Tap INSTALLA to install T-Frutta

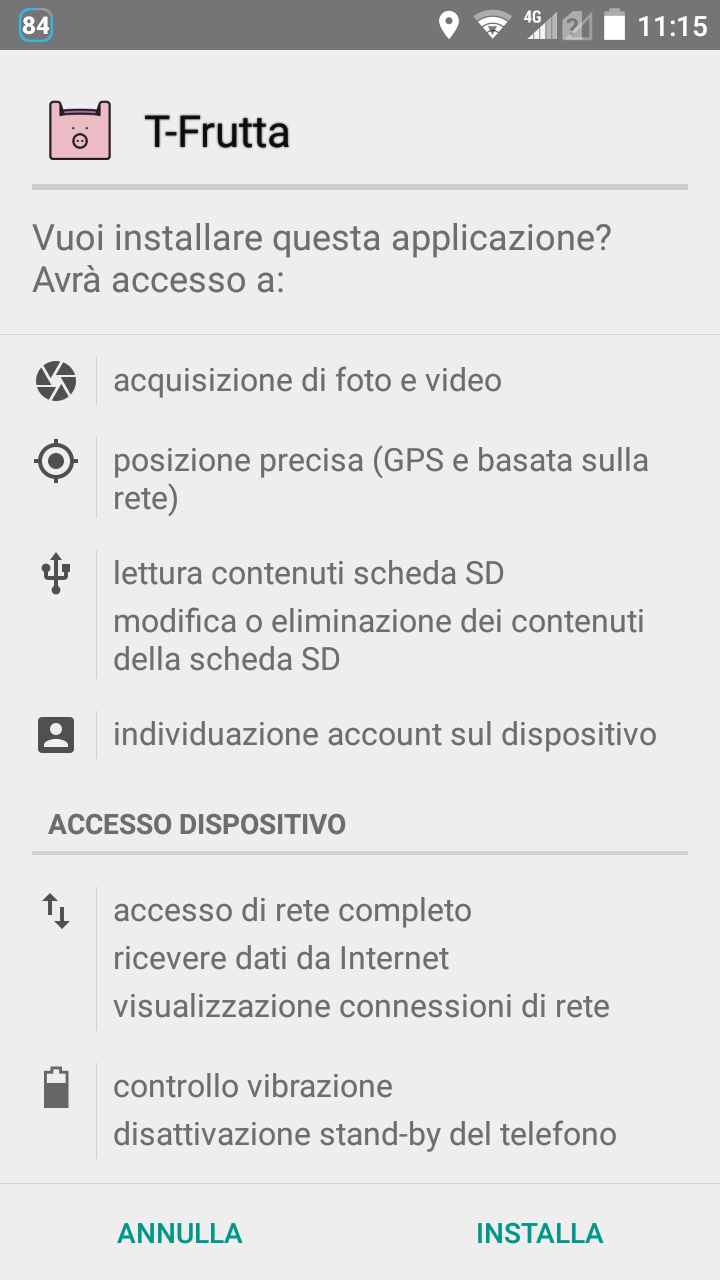[x=539, y=1233]
